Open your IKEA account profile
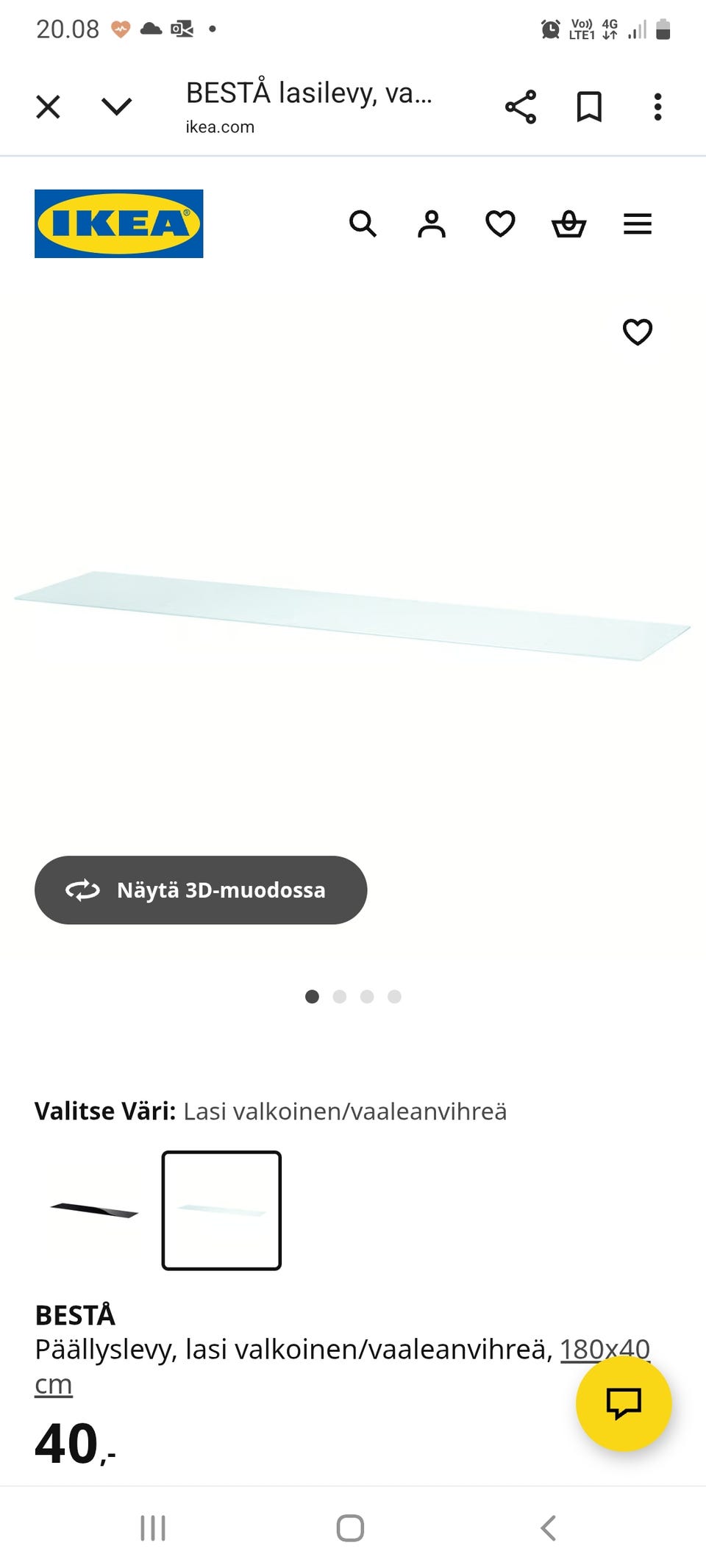The height and width of the screenshot is (1568, 706). click(432, 224)
